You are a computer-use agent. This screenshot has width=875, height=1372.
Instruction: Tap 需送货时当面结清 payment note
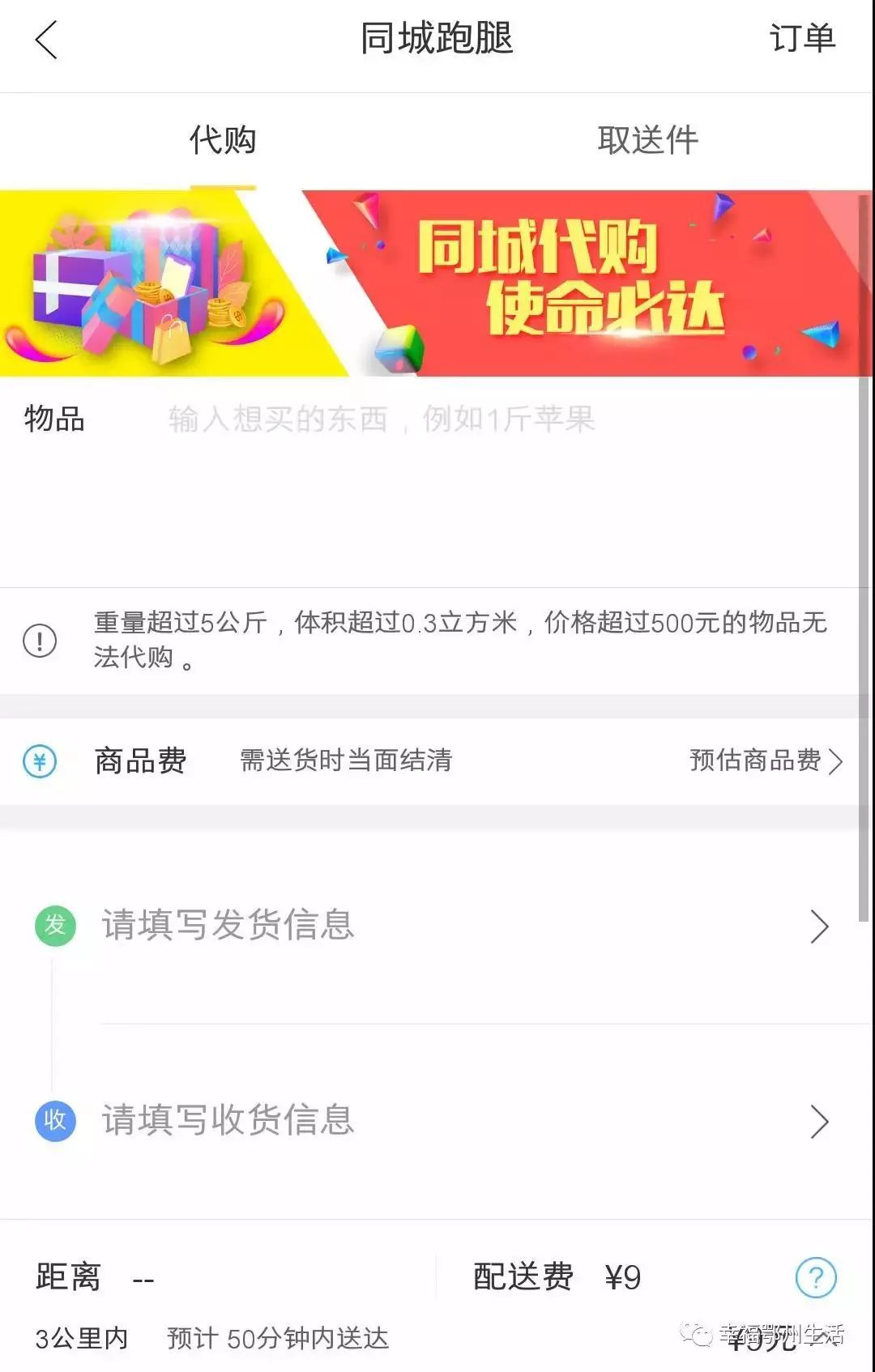344,761
